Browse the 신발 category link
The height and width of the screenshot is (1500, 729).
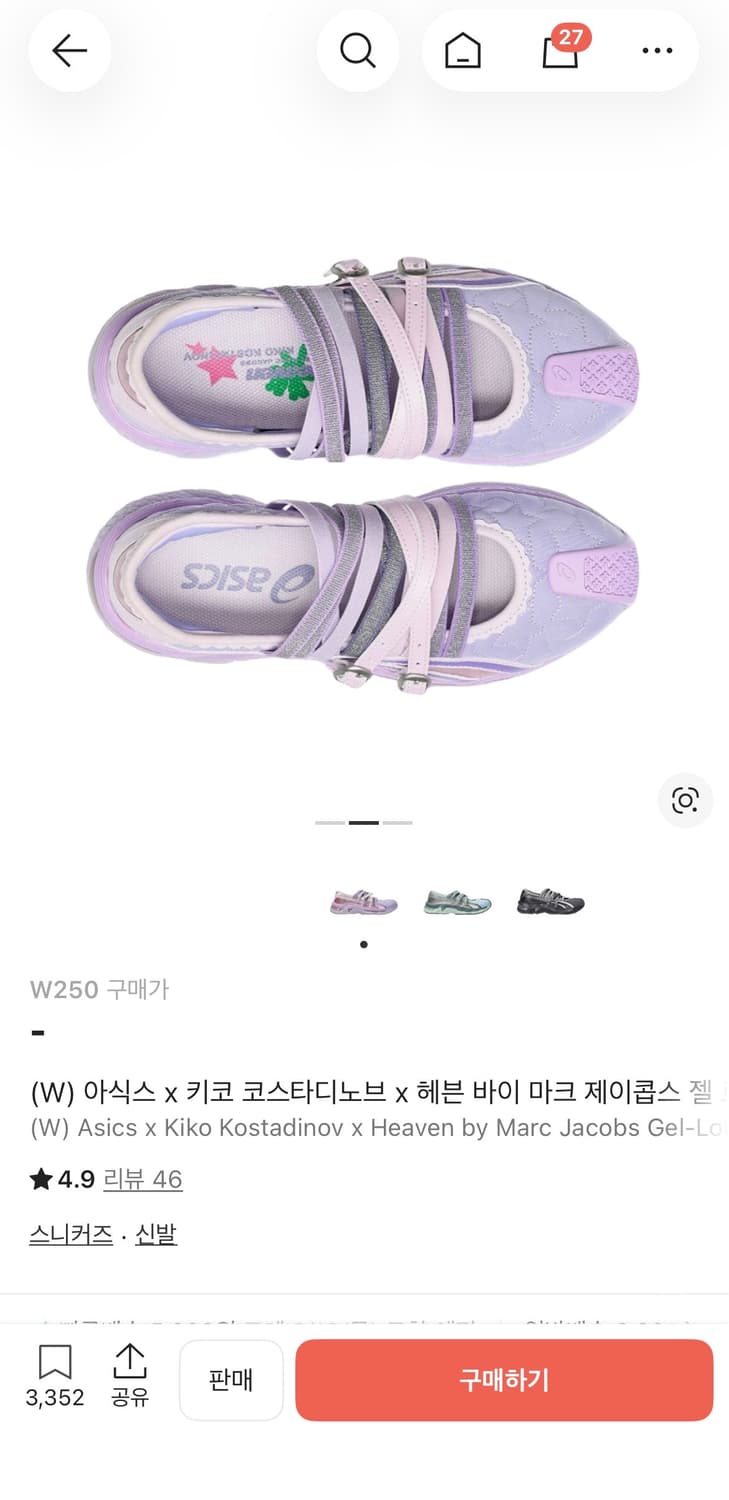[x=155, y=1234]
